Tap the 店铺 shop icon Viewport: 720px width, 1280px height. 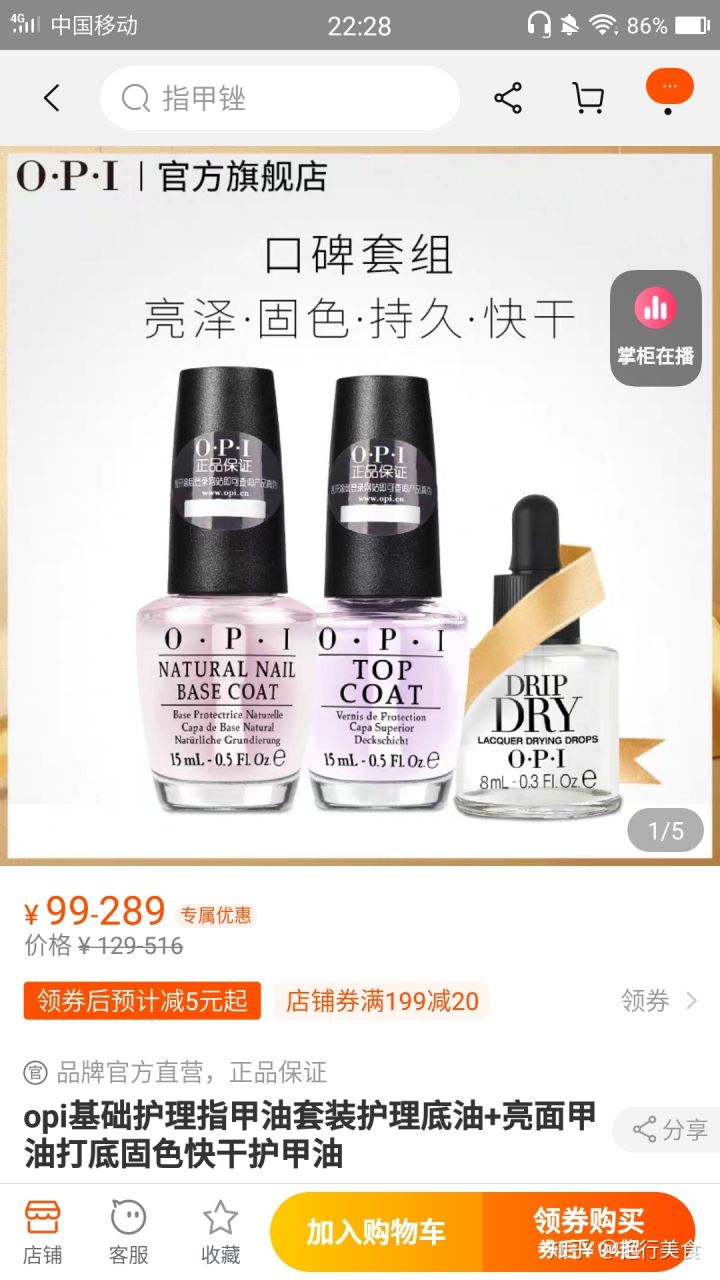pos(42,1228)
